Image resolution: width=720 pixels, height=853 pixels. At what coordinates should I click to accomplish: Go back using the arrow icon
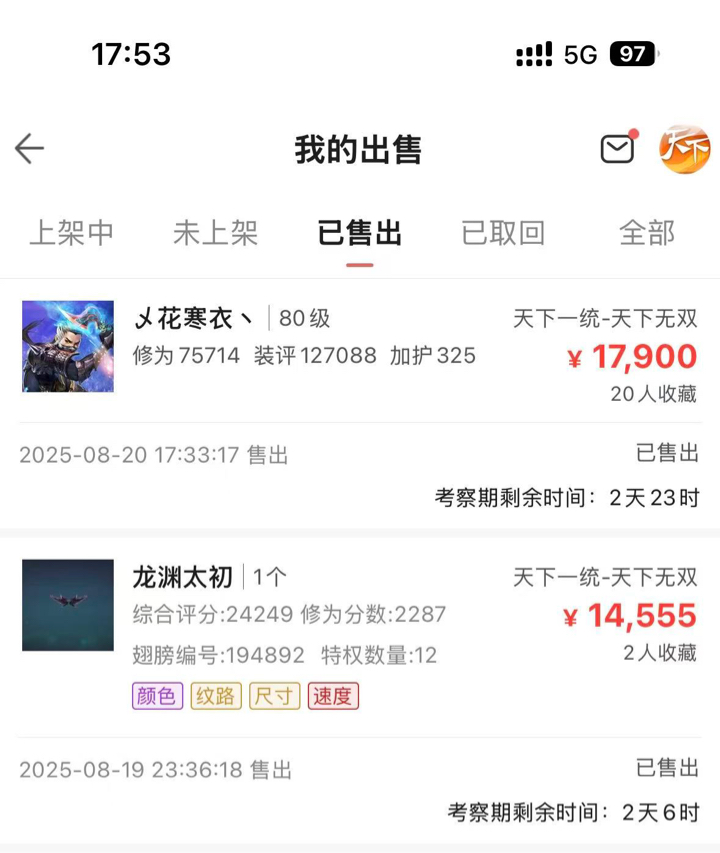pos(30,149)
